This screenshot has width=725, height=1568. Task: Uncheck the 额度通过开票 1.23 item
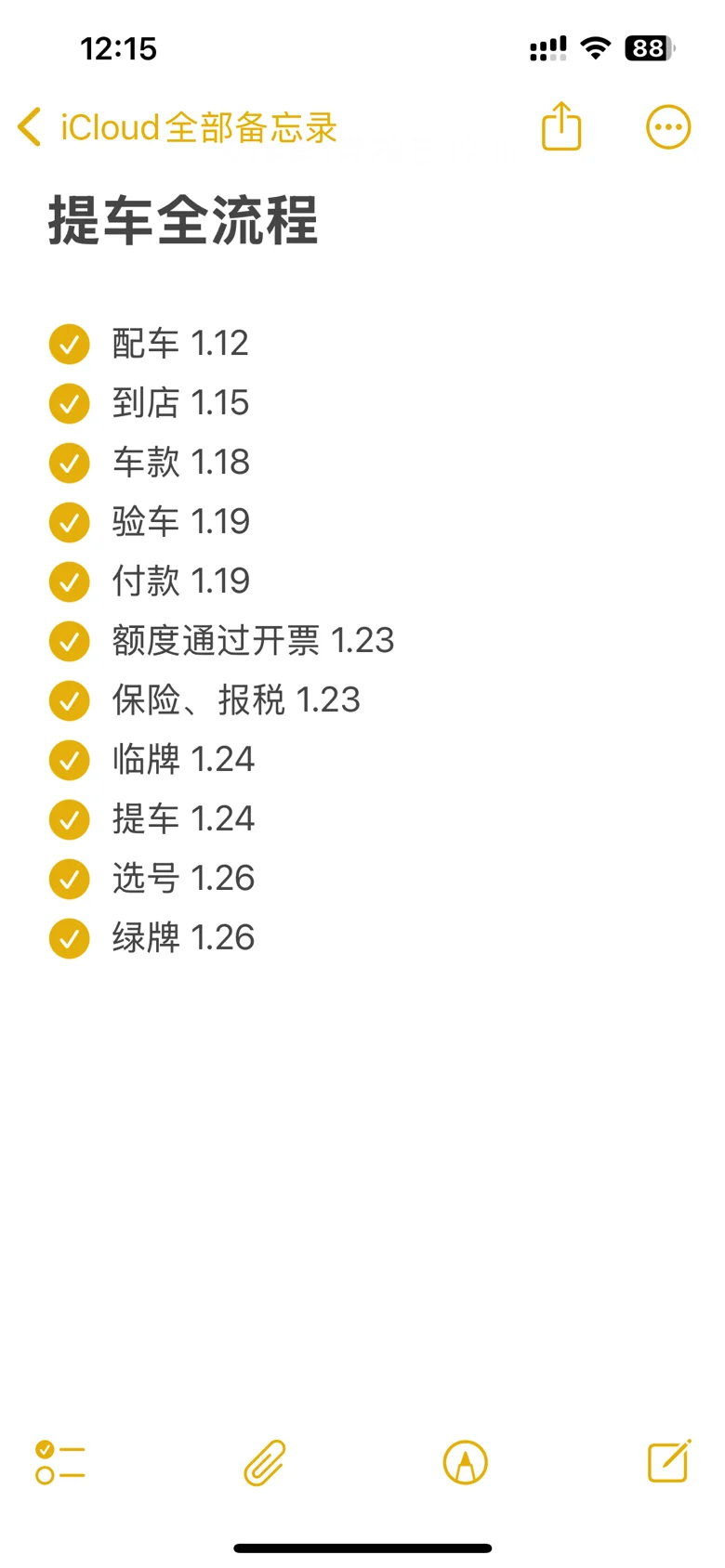tap(70, 641)
